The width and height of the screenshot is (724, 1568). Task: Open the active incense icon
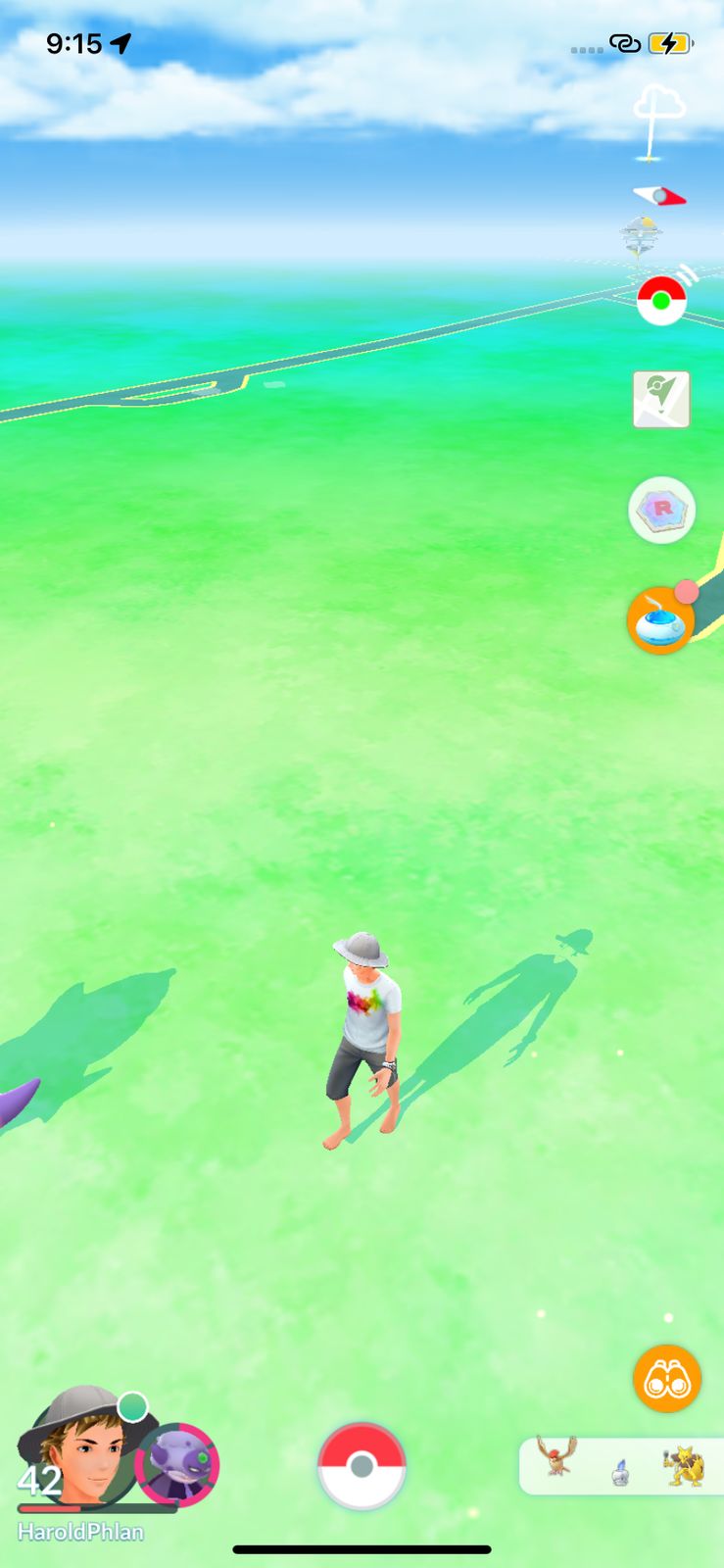tap(660, 619)
